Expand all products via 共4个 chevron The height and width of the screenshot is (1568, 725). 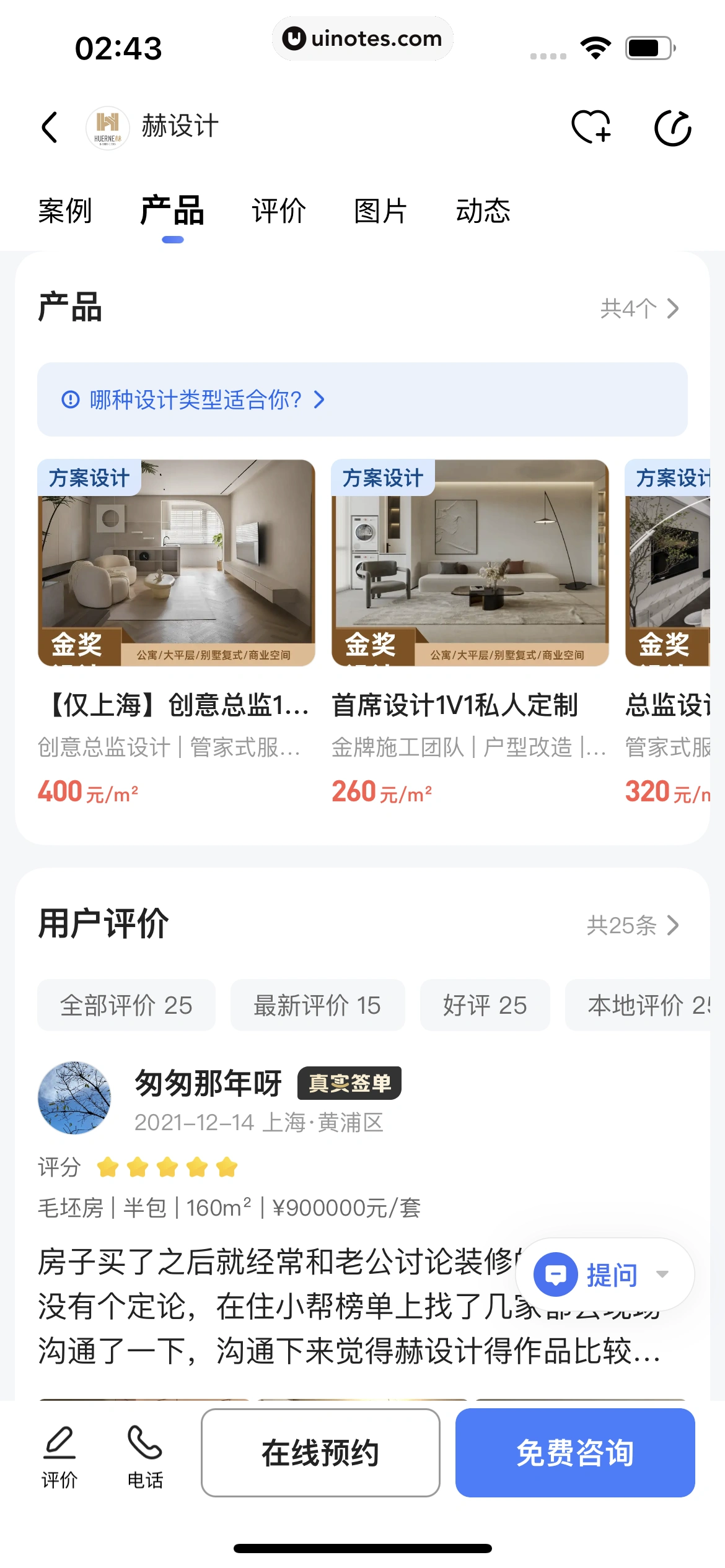672,308
